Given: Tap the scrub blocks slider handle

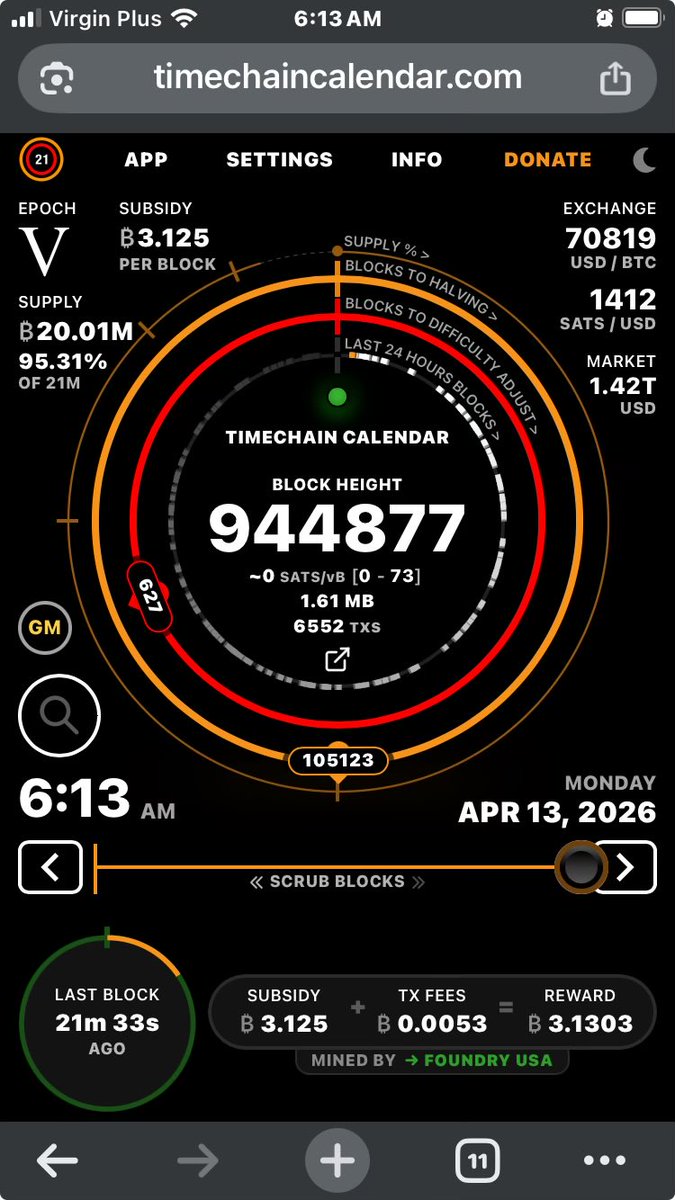Looking at the screenshot, I should [x=579, y=867].
